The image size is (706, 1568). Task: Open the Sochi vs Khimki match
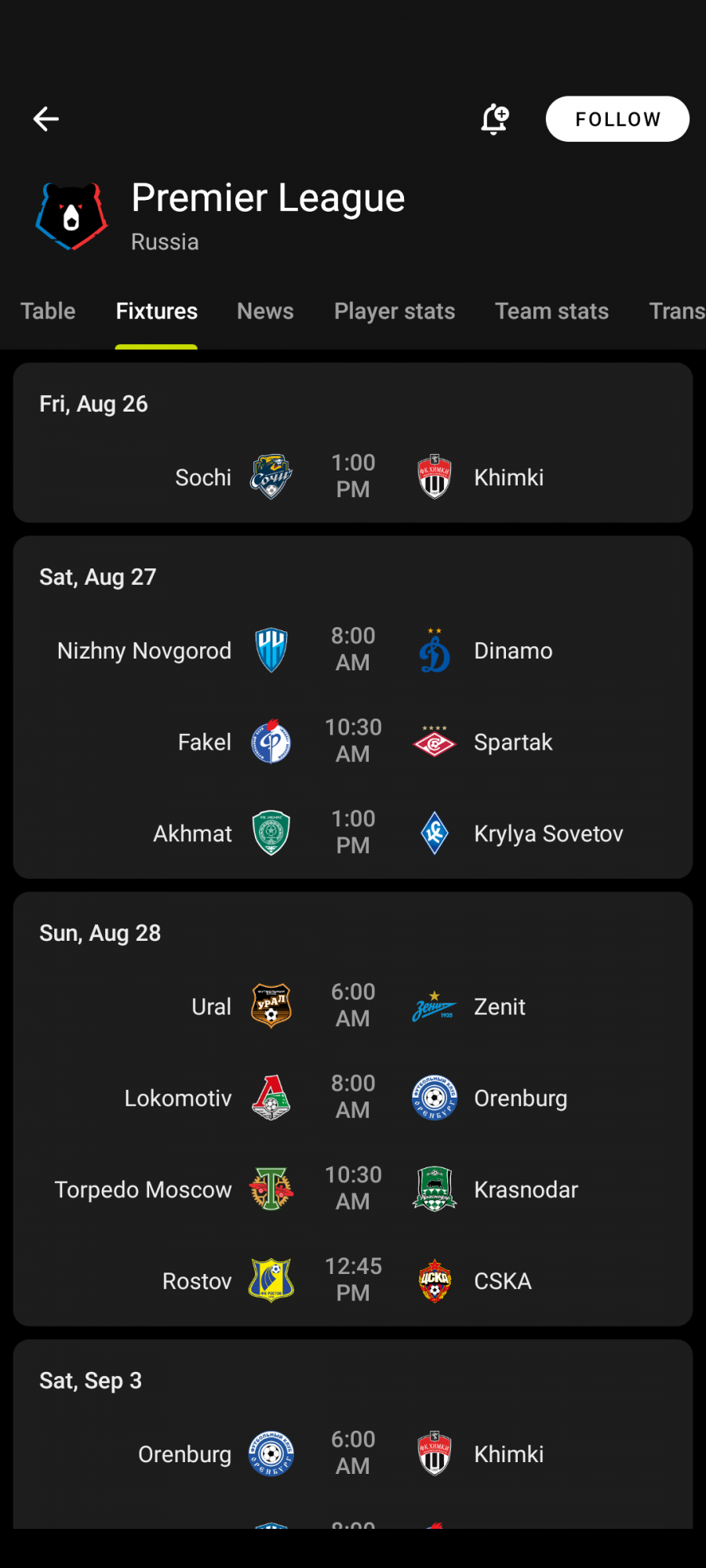click(x=353, y=477)
